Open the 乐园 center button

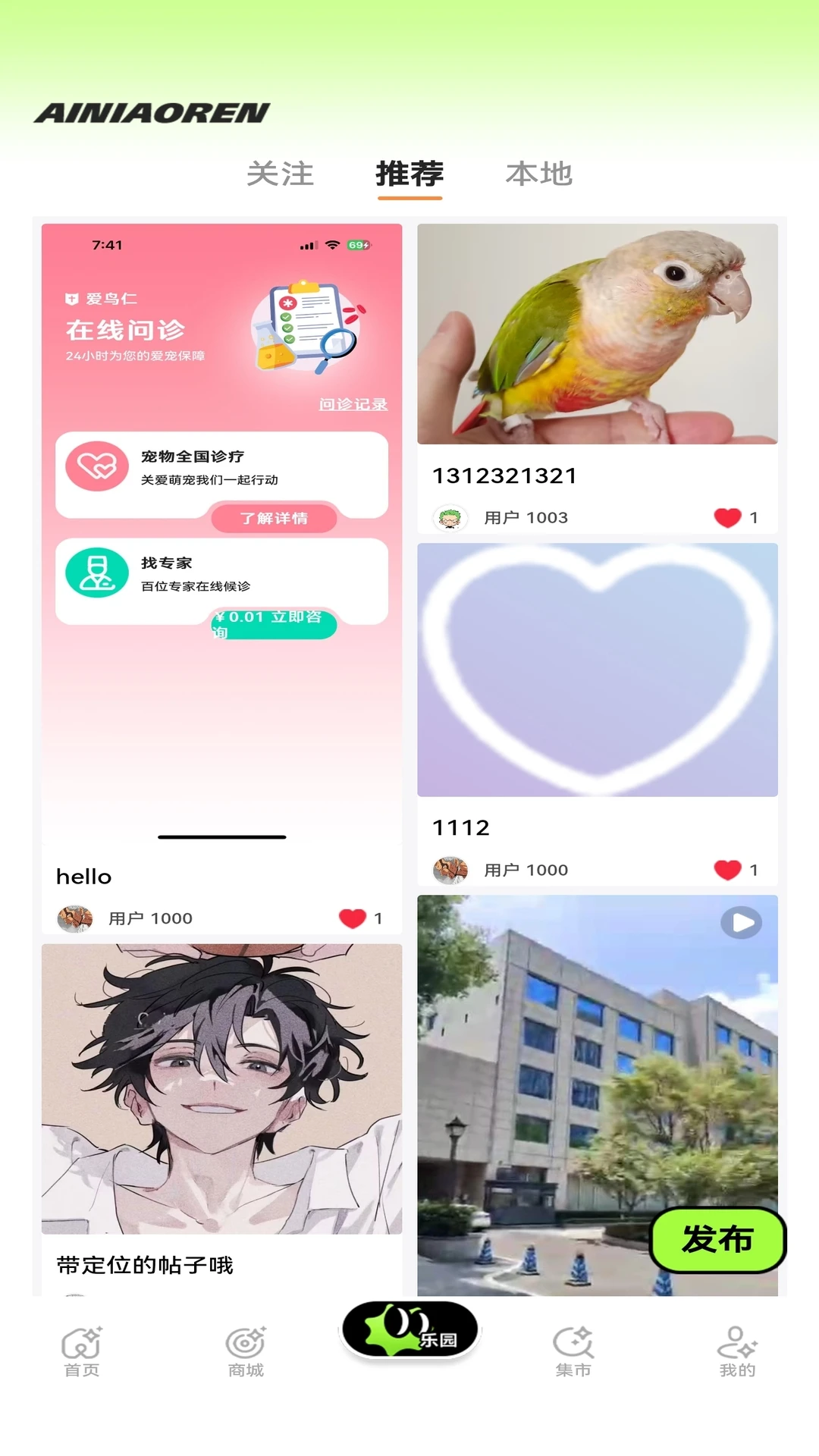(x=409, y=1330)
